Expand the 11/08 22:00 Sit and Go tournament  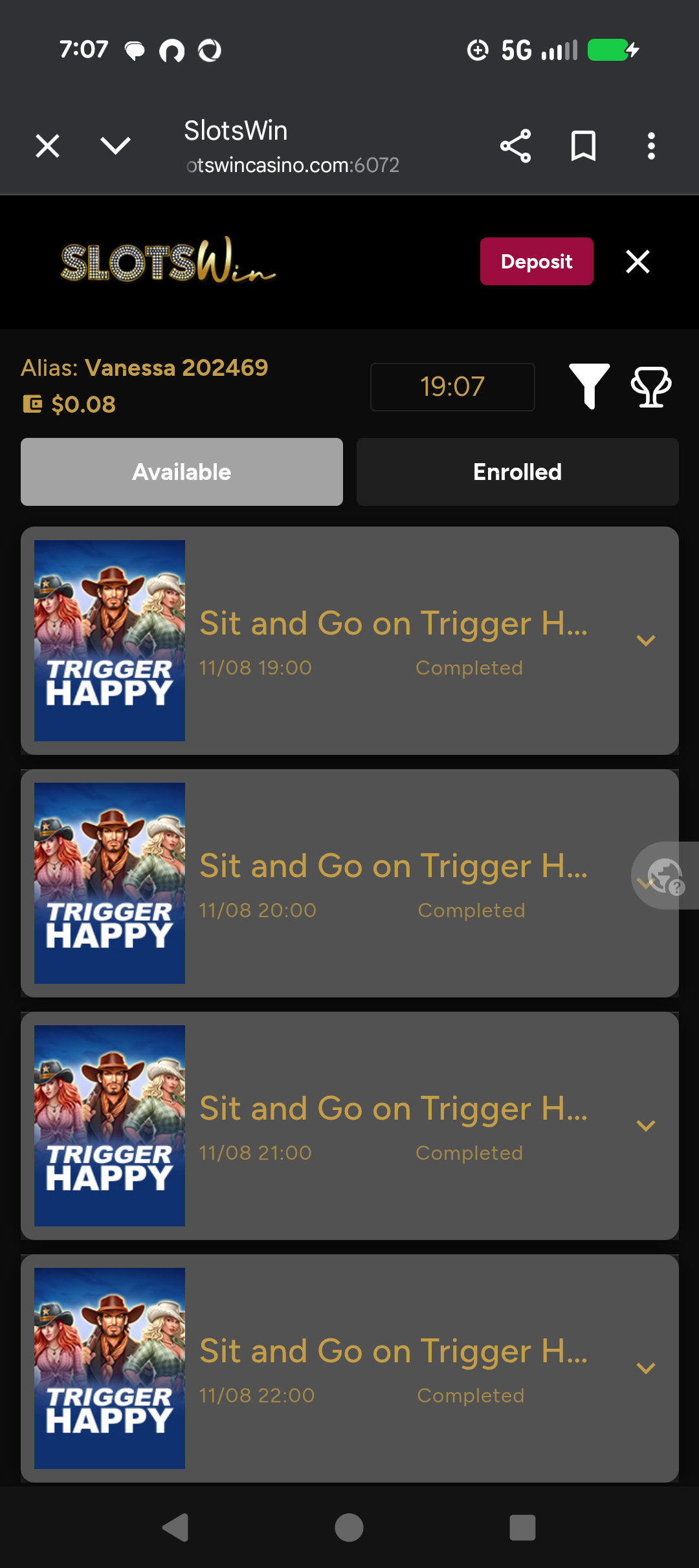coord(645,1368)
